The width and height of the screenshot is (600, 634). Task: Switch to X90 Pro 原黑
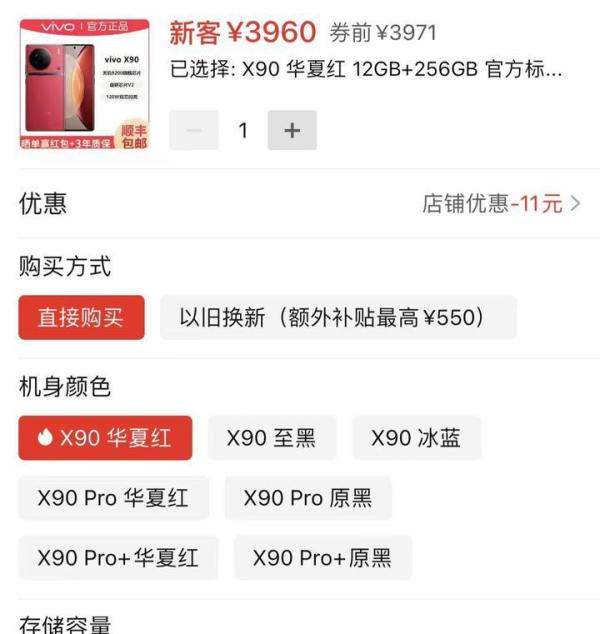pos(308,498)
